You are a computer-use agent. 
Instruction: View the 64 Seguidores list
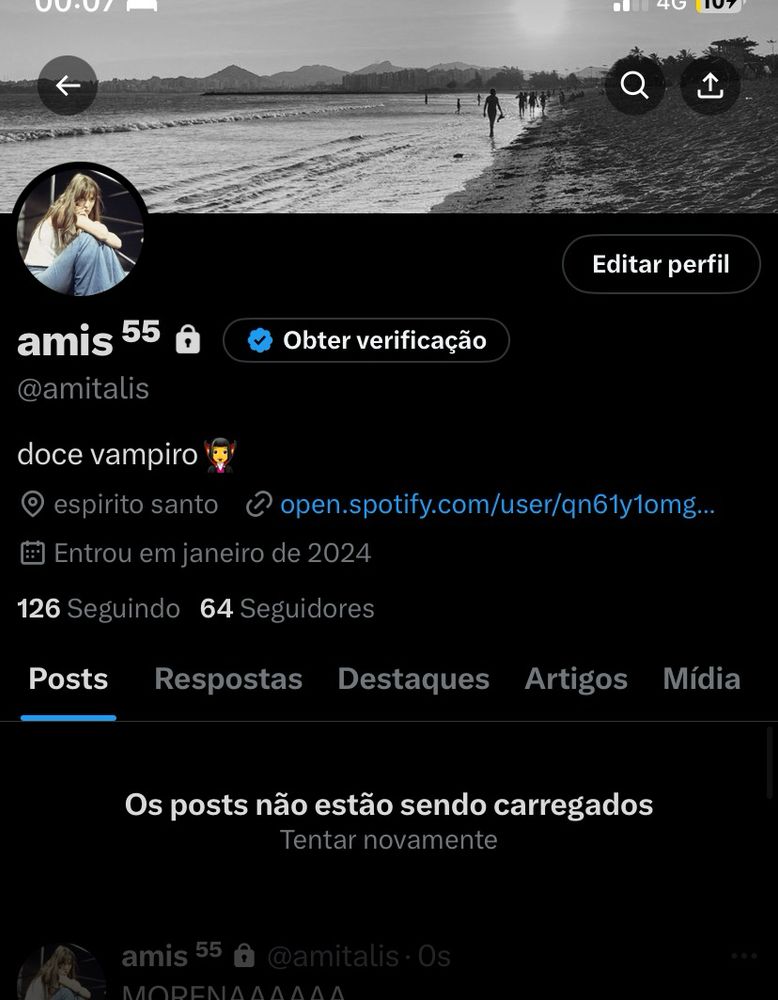[287, 608]
